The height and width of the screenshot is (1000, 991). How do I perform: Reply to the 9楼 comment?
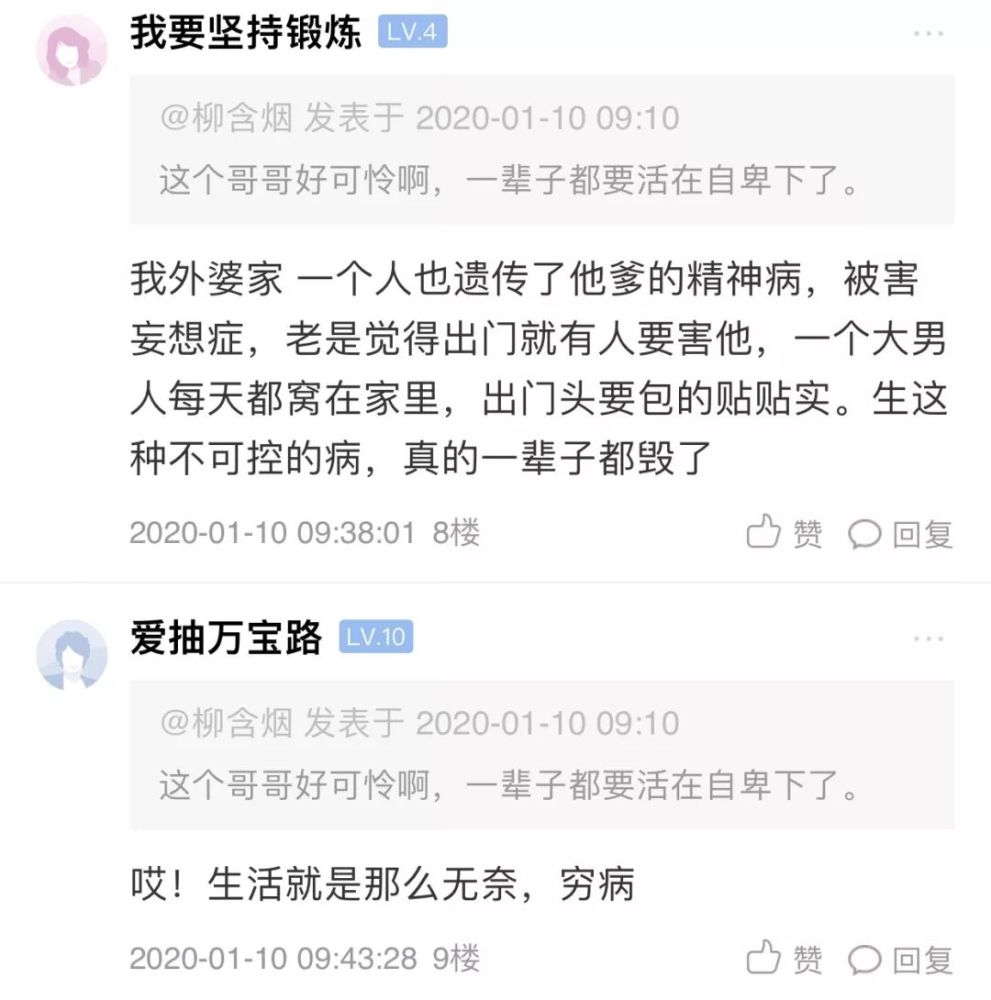coord(901,959)
